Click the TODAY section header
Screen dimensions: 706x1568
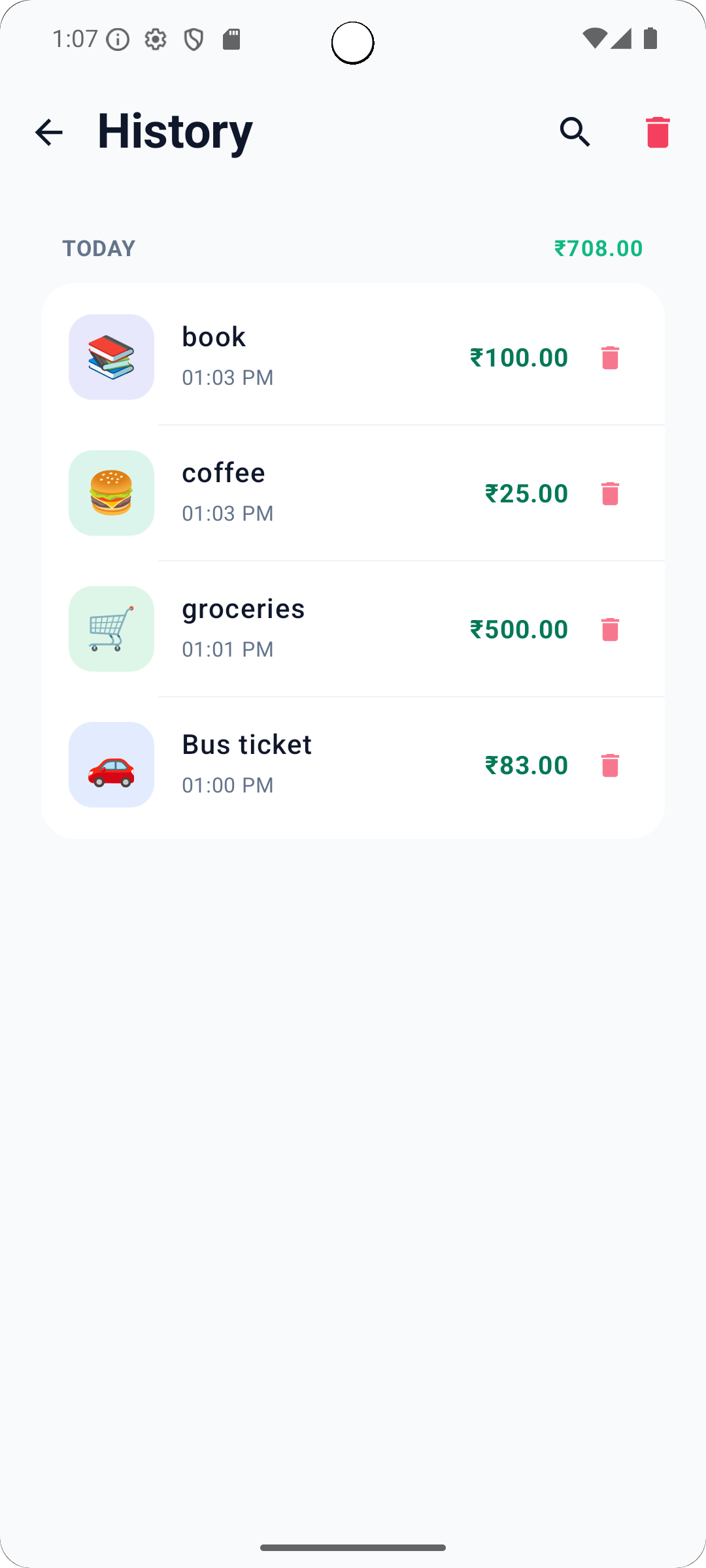(x=99, y=248)
